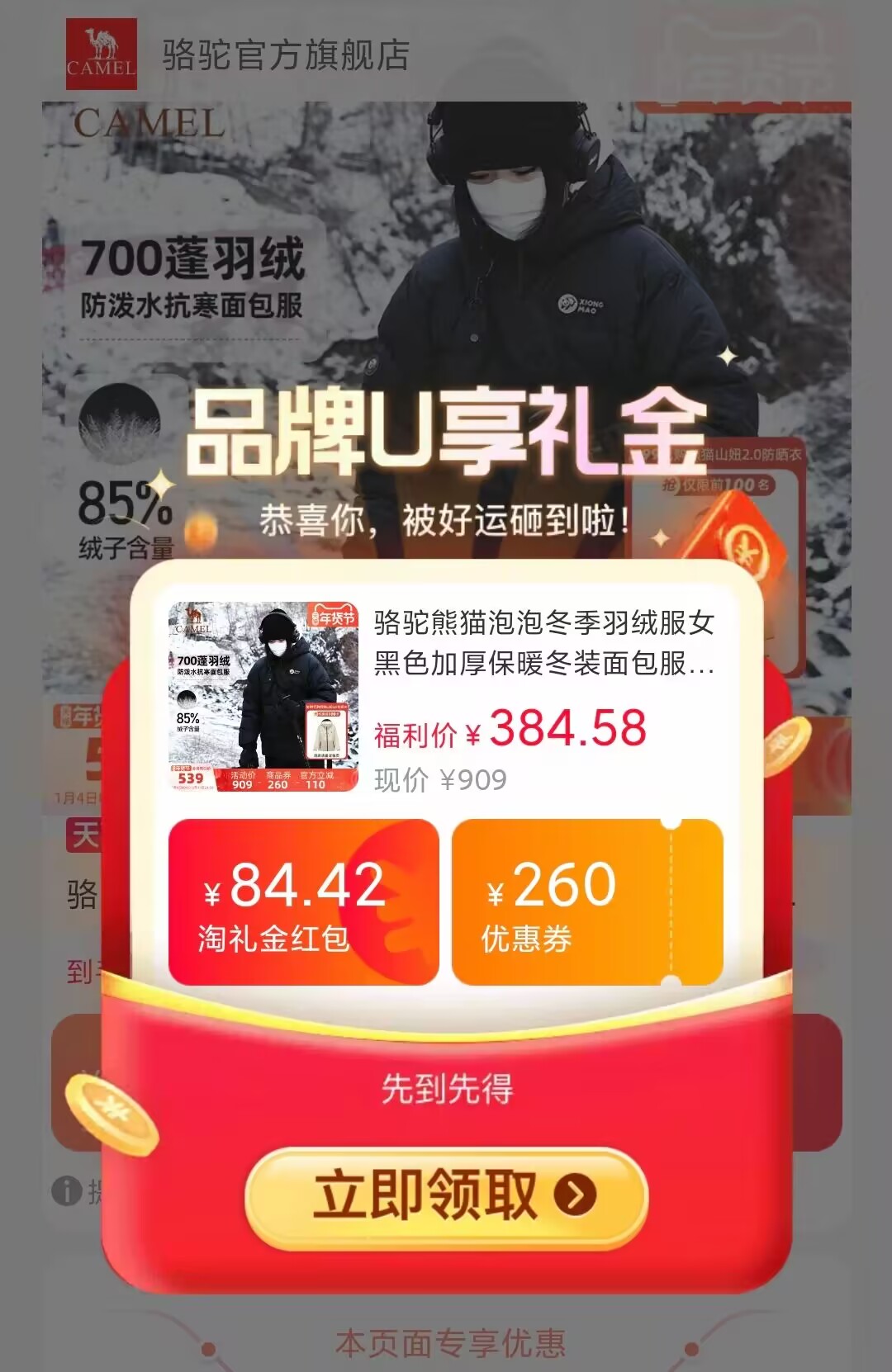Screen dimensions: 892x1372
Task: Tap the 立即领取 claim button
Action: coord(446,1196)
